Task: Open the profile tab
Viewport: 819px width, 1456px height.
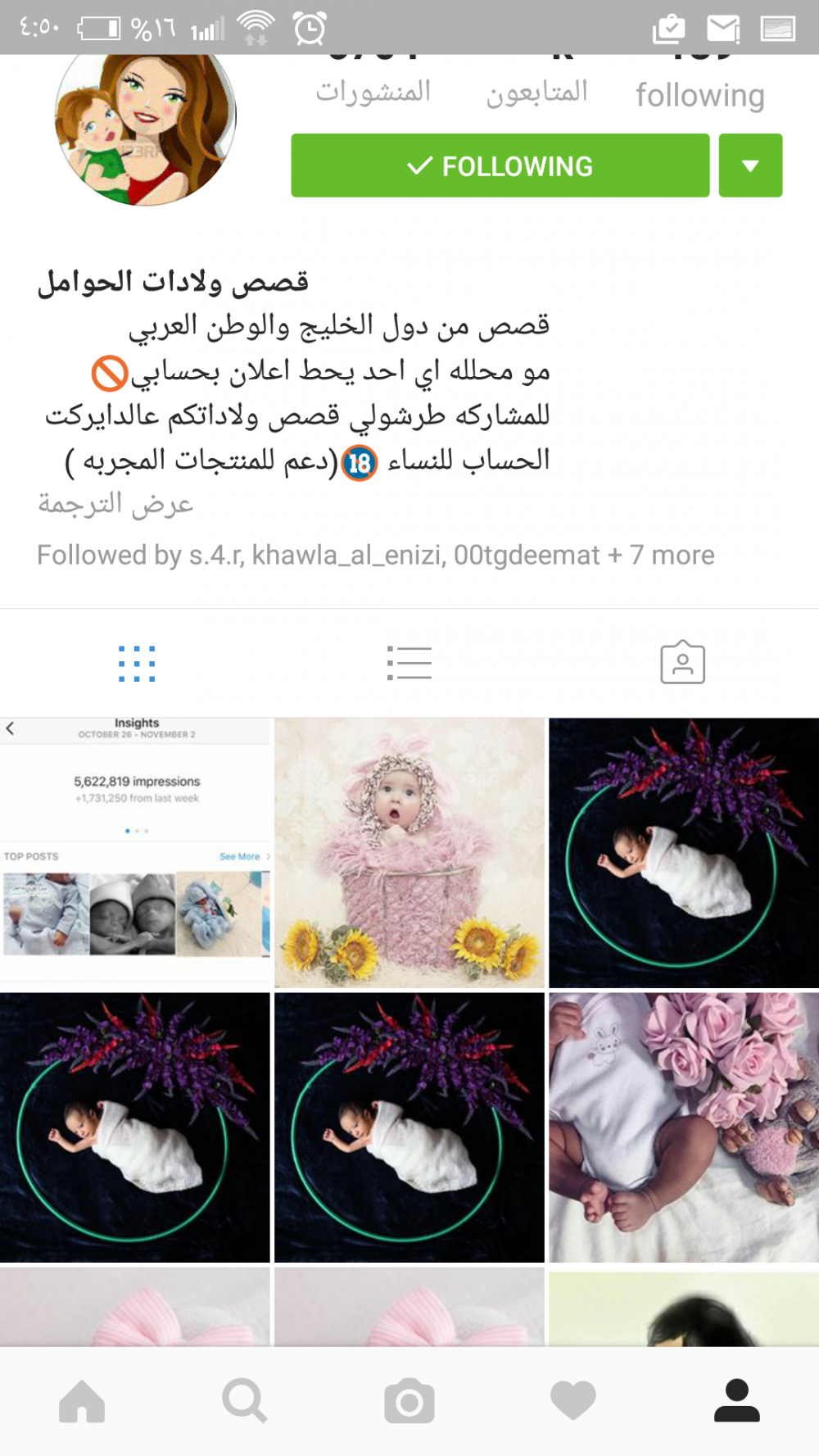Action: click(736, 1401)
